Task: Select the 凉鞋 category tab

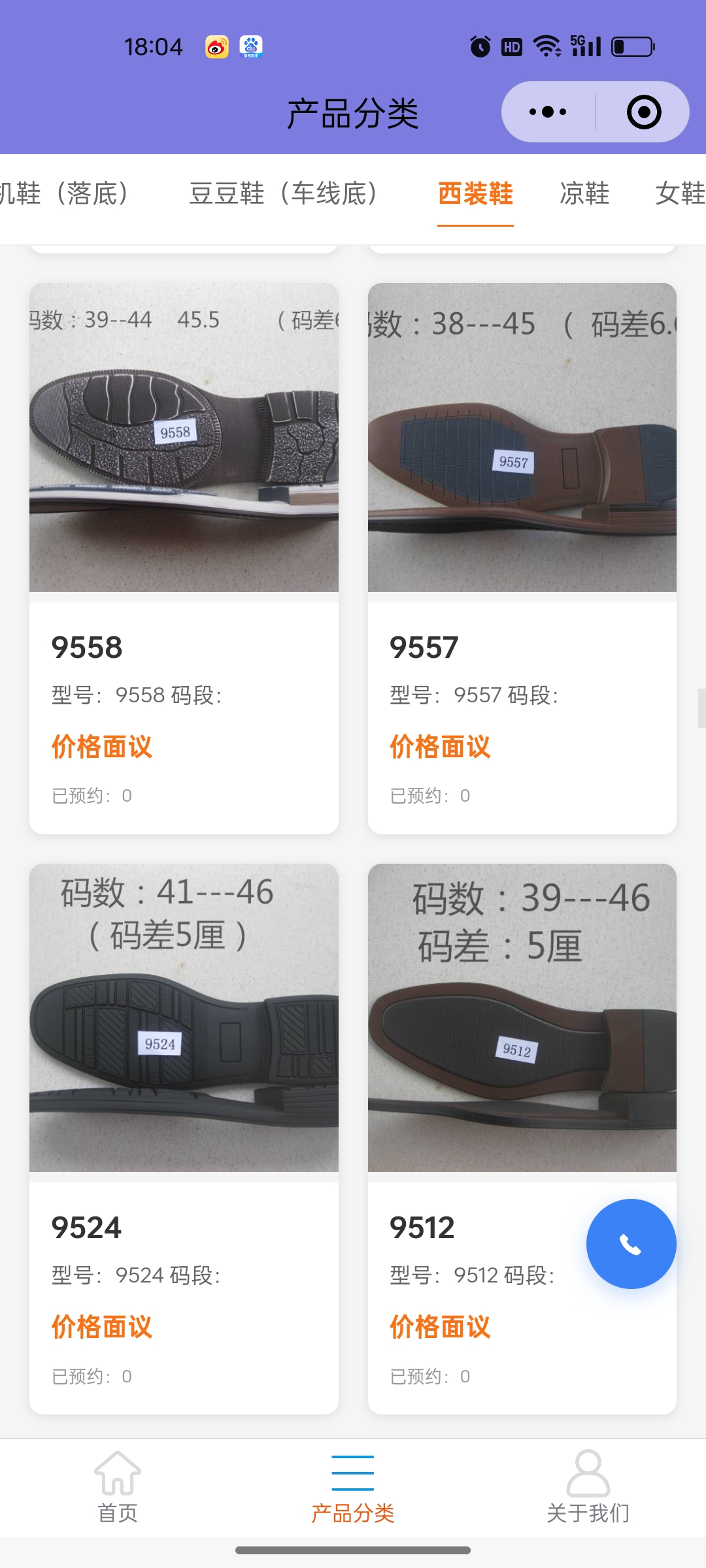Action: pos(584,193)
